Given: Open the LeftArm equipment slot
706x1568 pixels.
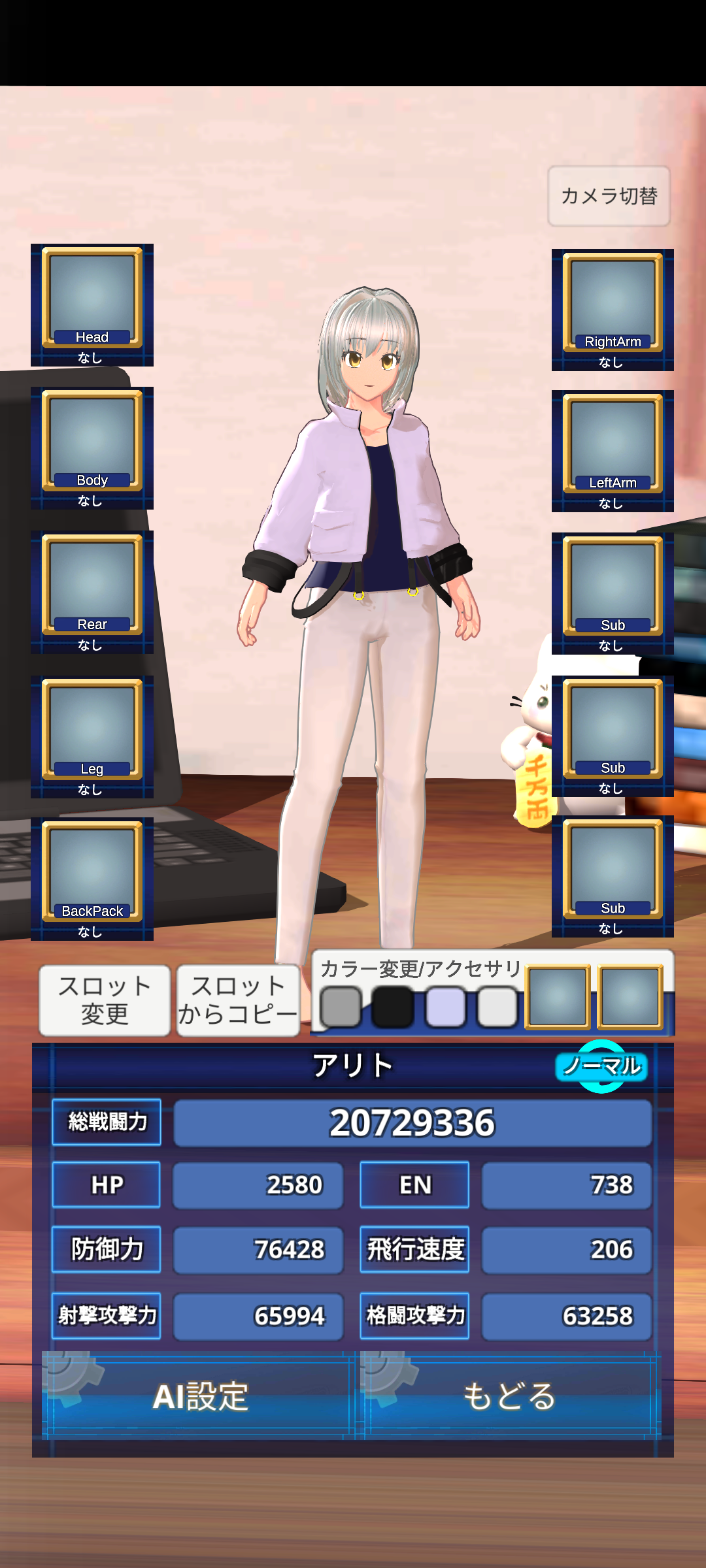Looking at the screenshot, I should point(613,451).
